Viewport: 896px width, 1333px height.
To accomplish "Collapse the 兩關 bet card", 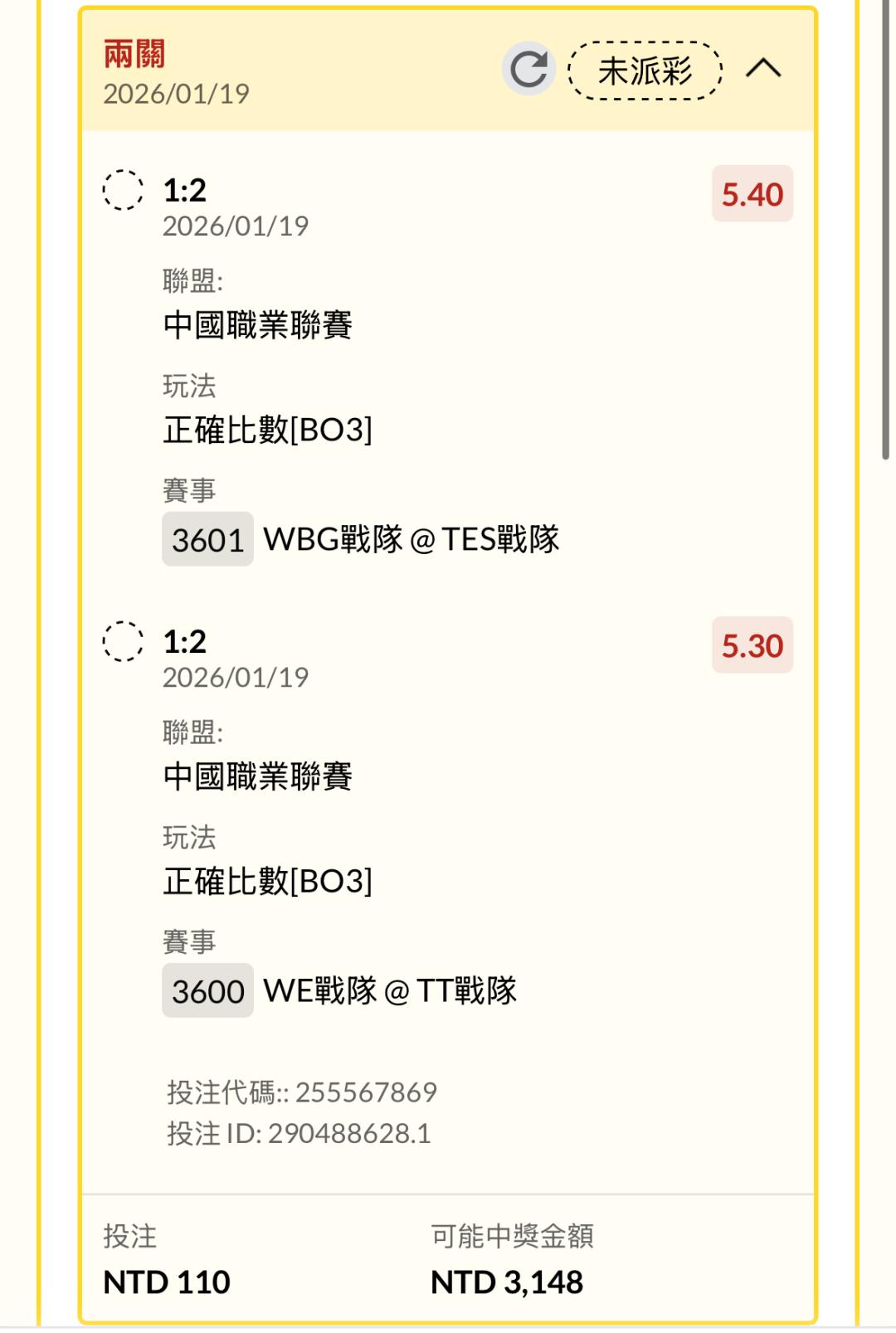I will 762,69.
